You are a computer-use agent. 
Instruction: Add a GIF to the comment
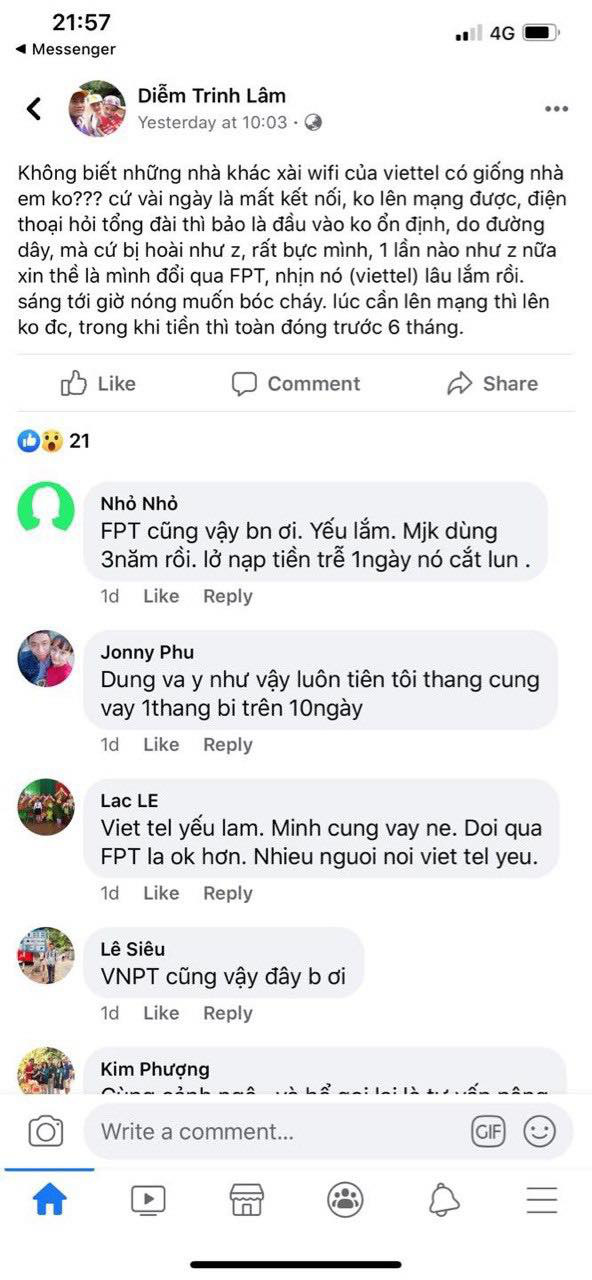tap(488, 1132)
